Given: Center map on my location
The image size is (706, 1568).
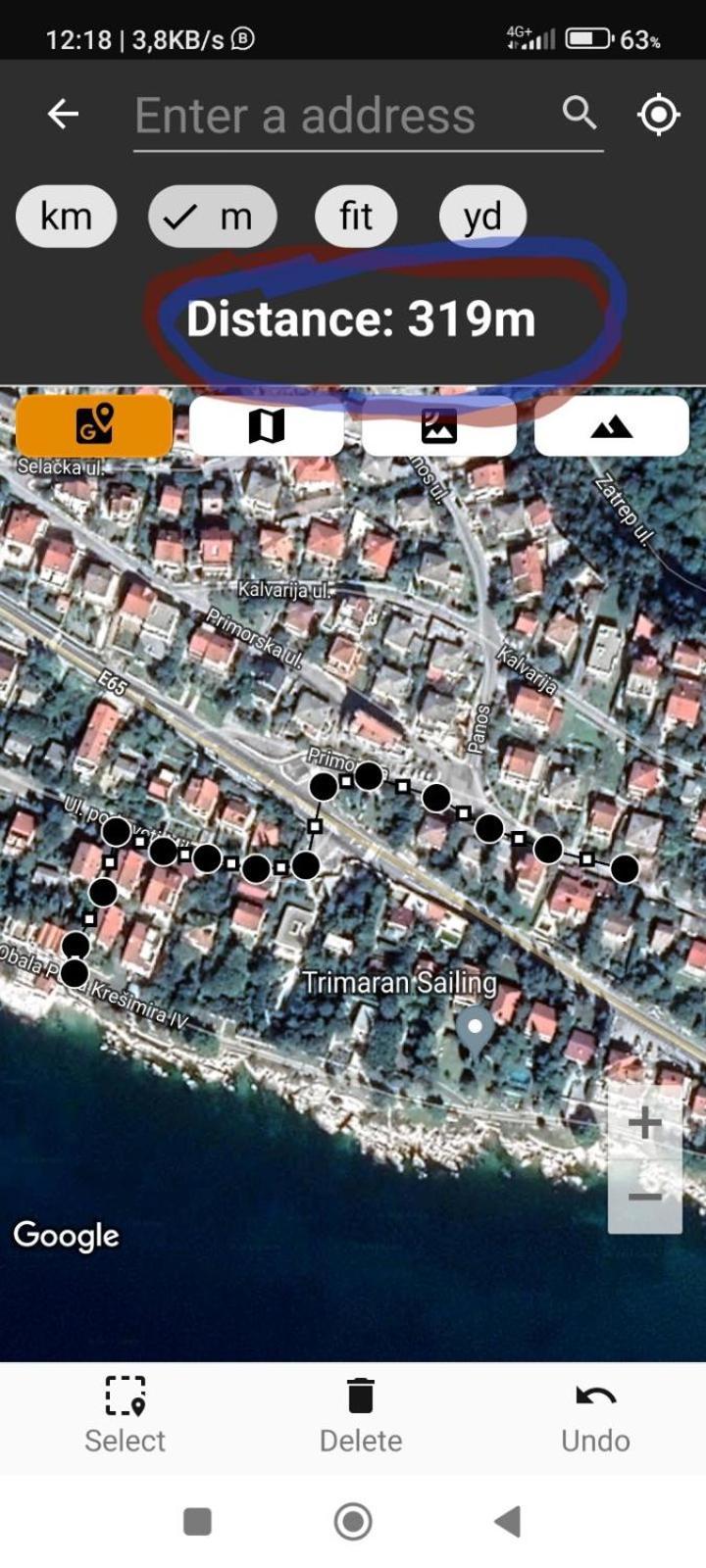Looking at the screenshot, I should (658, 115).
